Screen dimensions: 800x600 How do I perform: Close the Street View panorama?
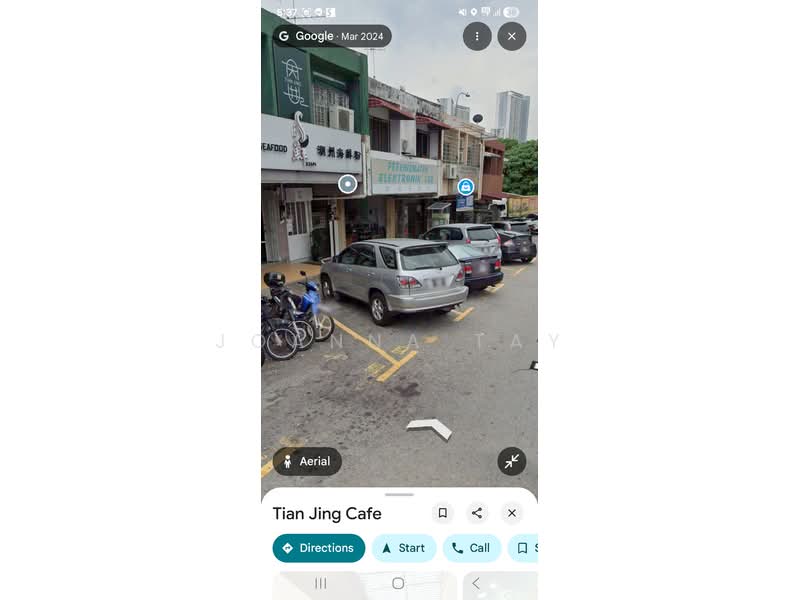pos(512,37)
